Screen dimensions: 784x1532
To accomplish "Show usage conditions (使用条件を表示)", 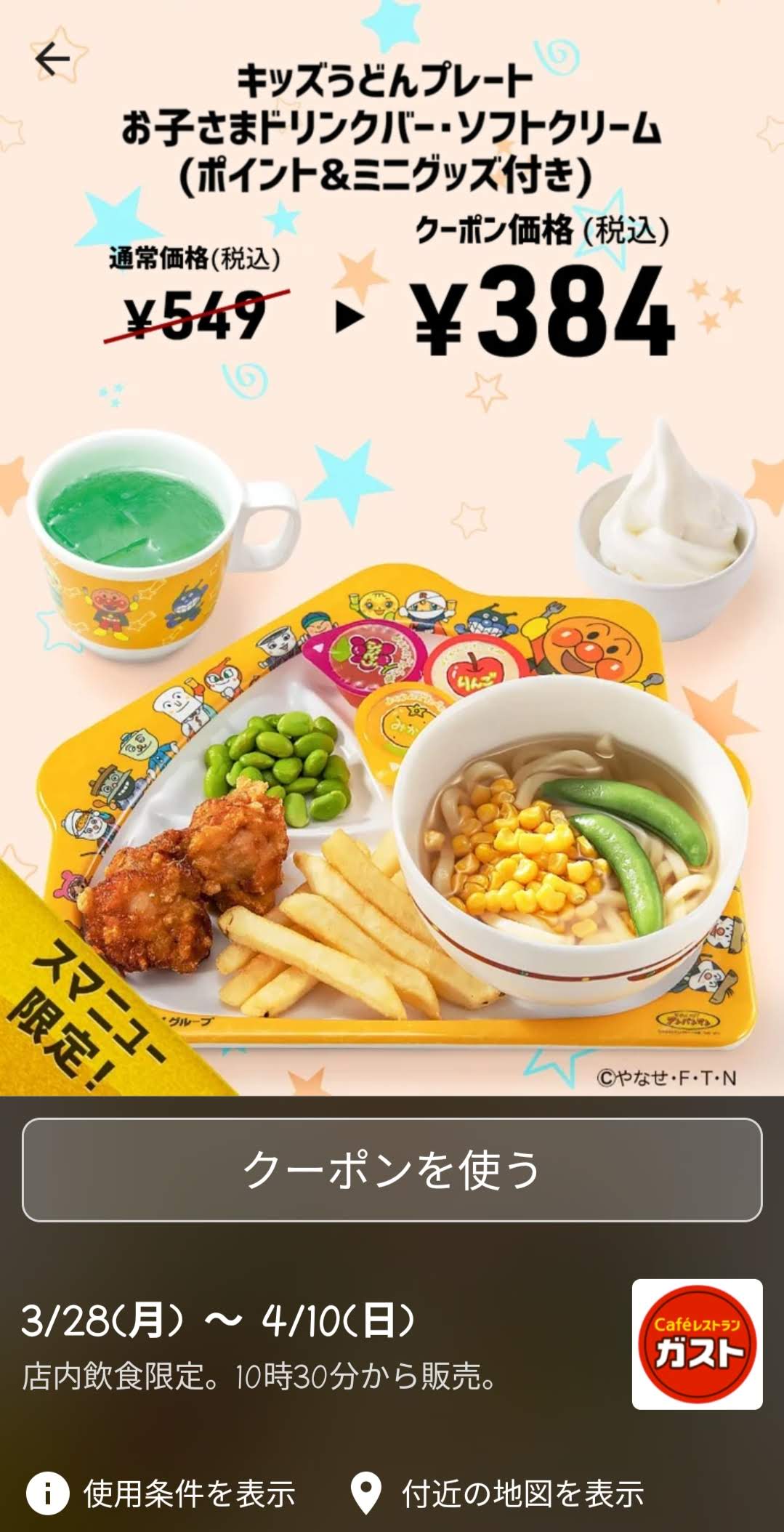I will tap(161, 1493).
